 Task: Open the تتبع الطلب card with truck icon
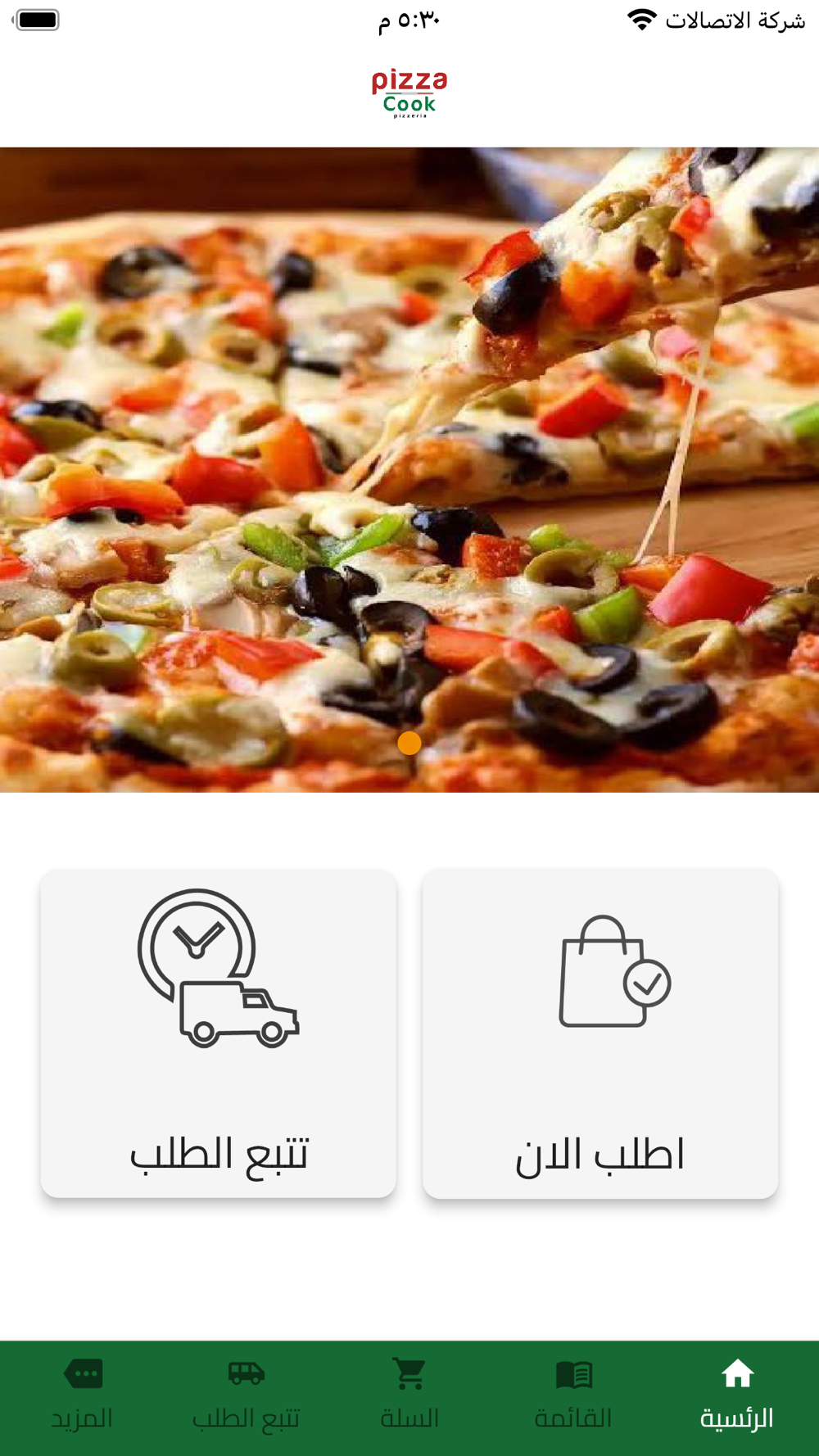click(219, 1033)
